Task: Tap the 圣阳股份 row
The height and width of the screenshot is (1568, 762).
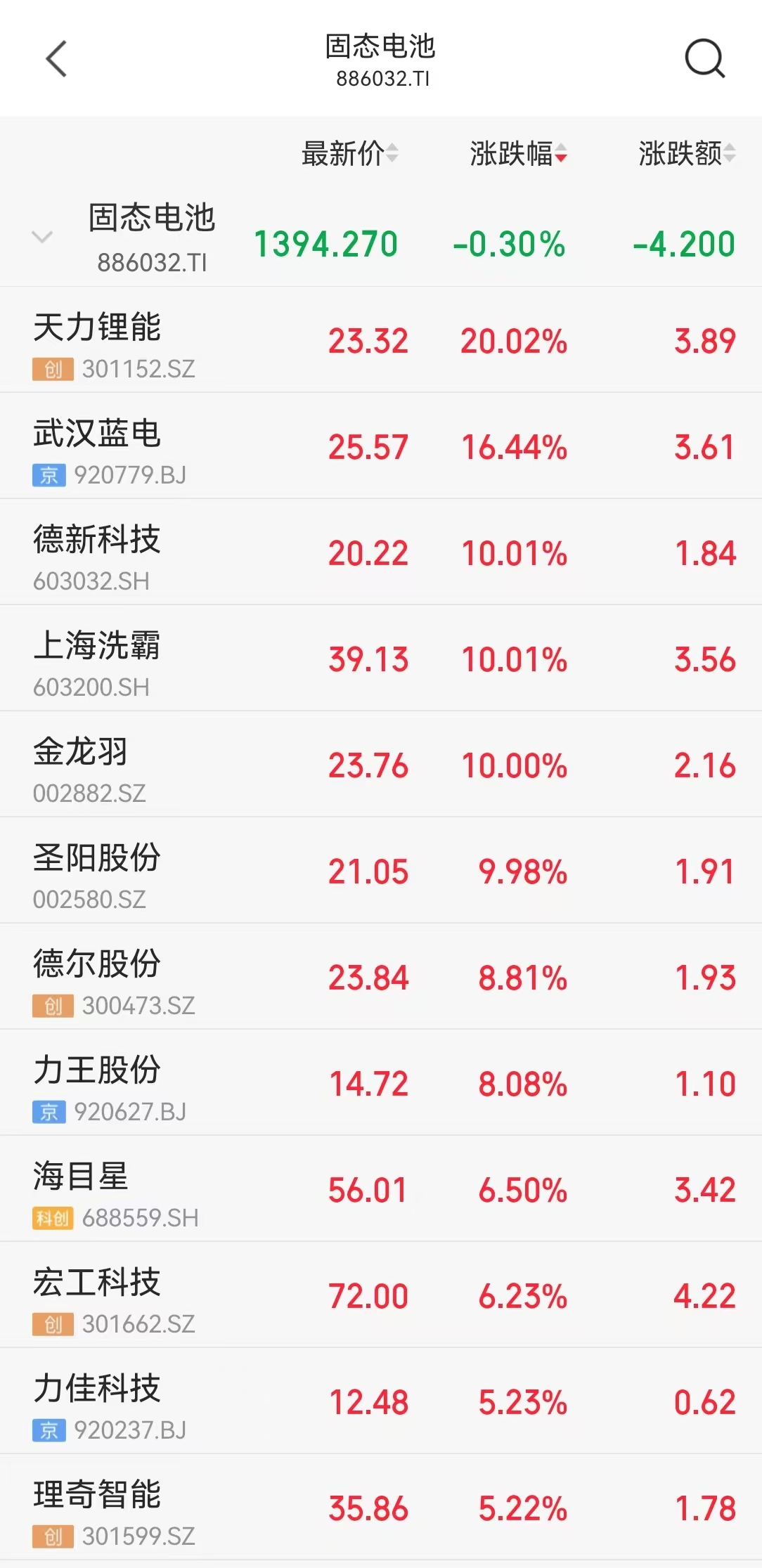Action: (x=381, y=871)
